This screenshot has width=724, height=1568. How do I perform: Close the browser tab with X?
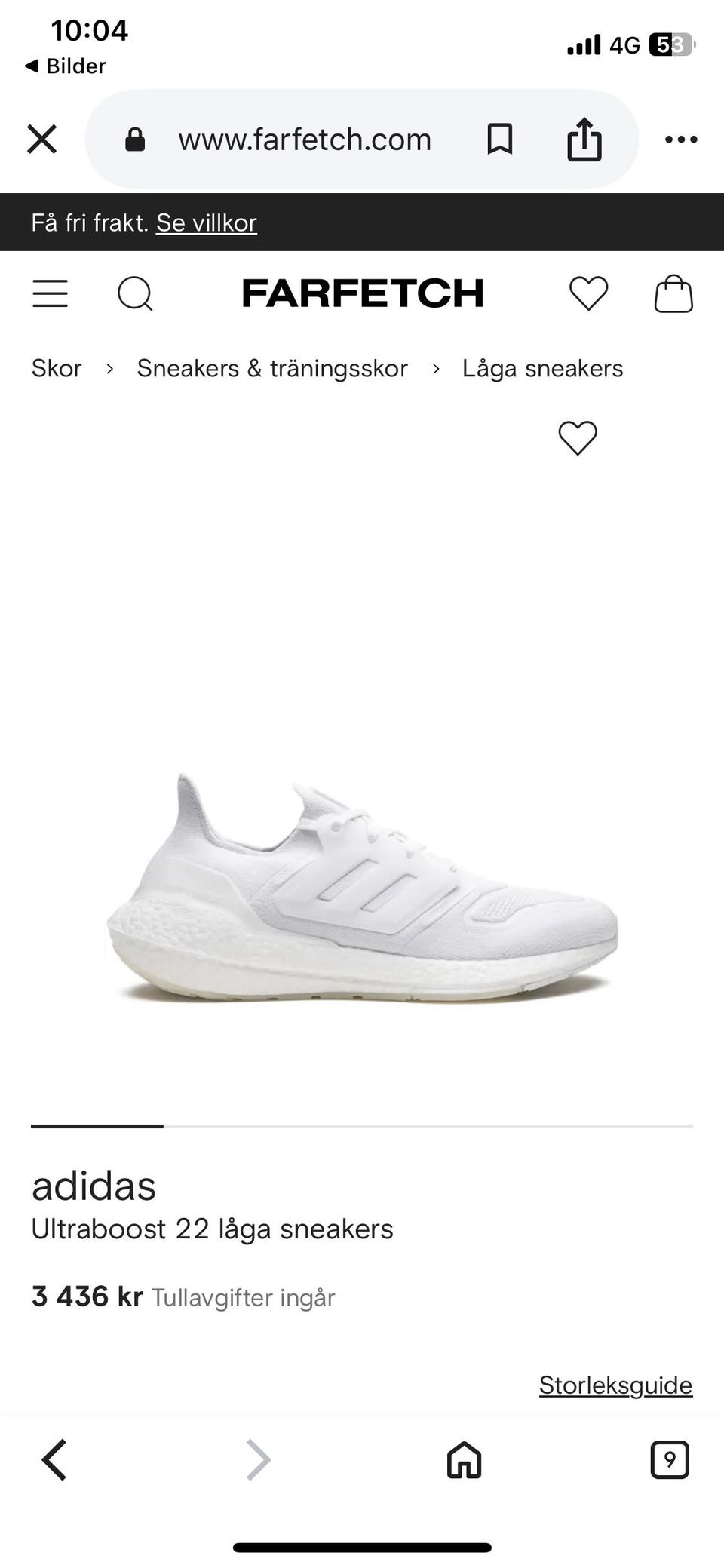pos(42,140)
